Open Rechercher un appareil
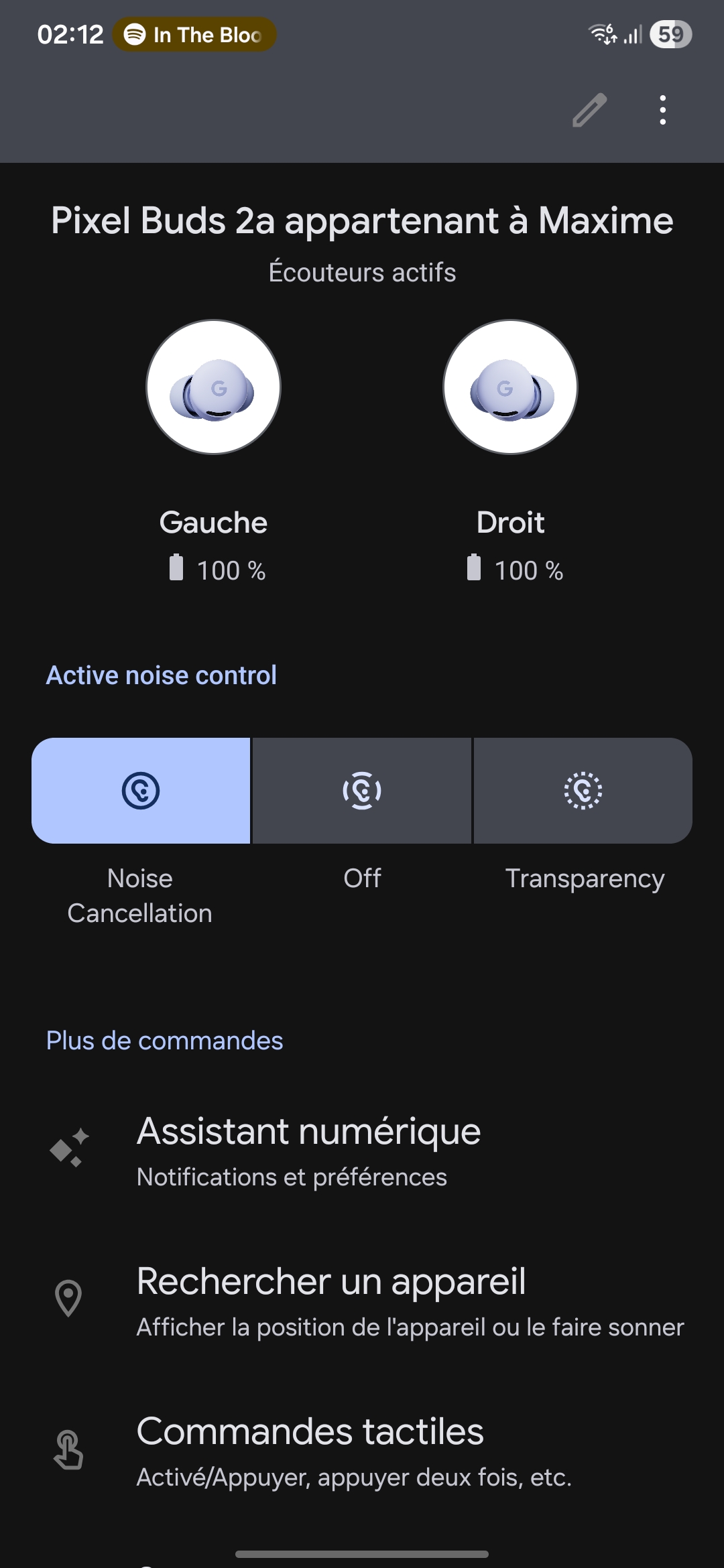Image resolution: width=724 pixels, height=1568 pixels. [362, 1300]
